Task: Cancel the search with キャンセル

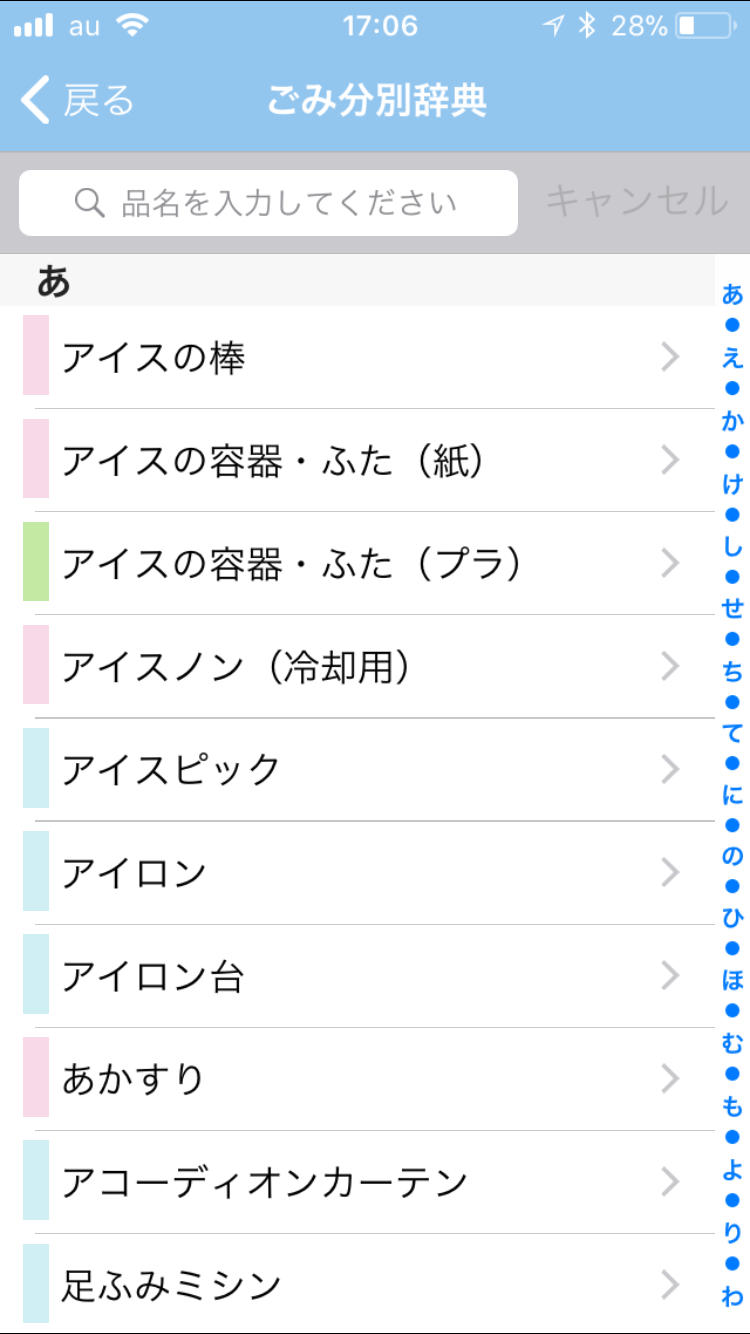Action: click(636, 201)
